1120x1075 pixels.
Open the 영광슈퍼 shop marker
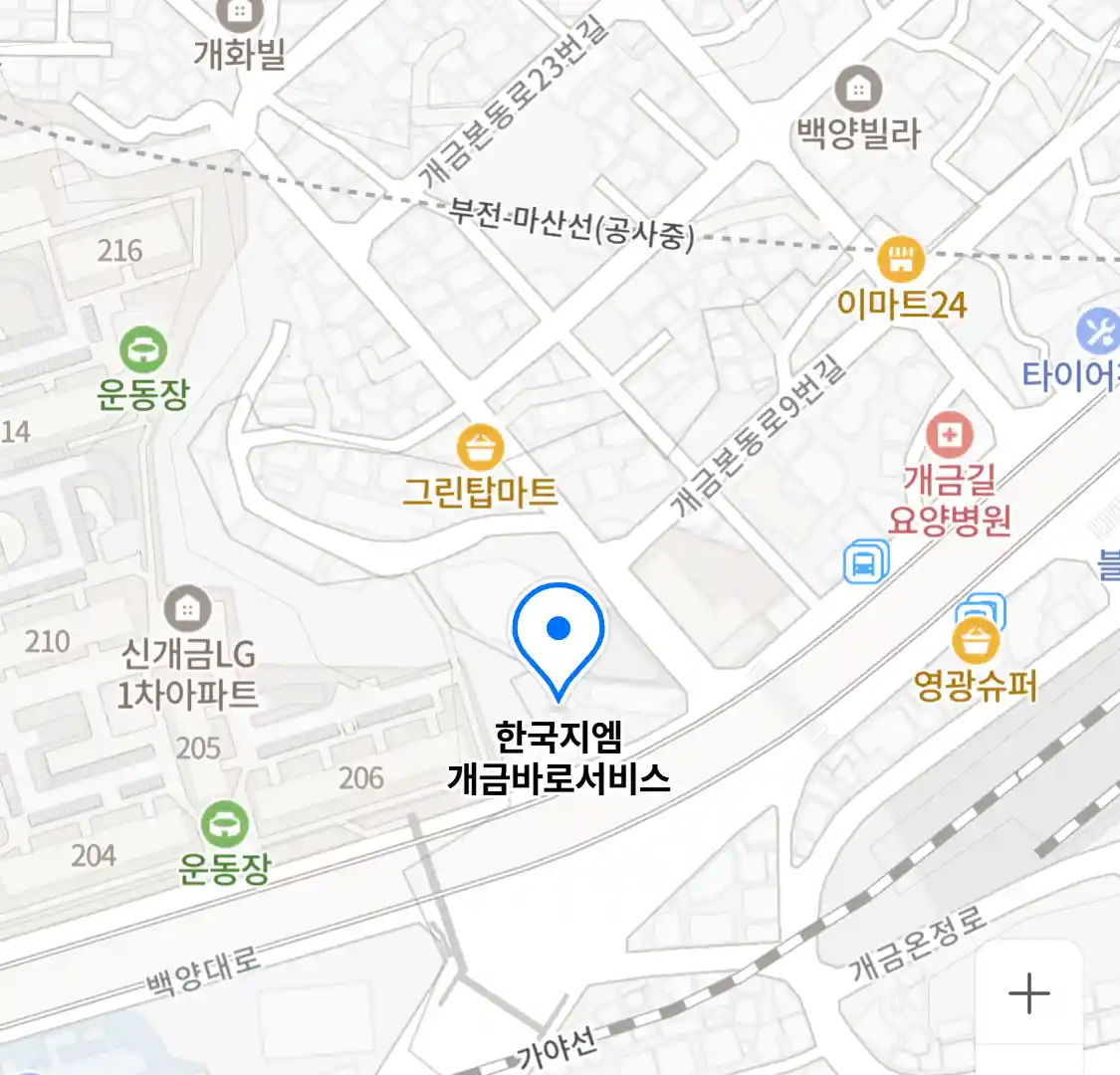(975, 641)
